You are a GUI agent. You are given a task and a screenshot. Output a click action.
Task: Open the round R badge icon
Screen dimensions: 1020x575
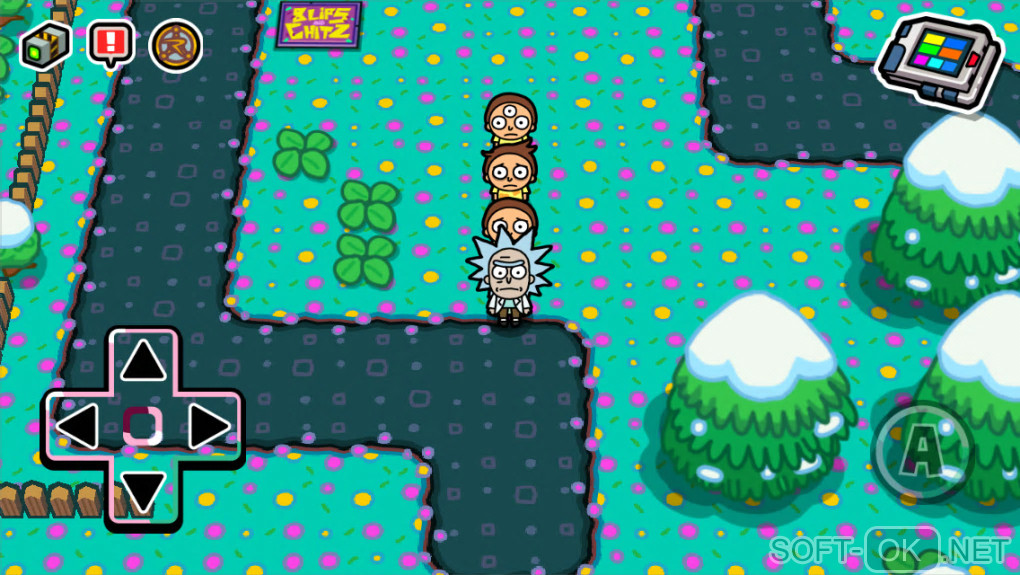pyautogui.click(x=176, y=45)
